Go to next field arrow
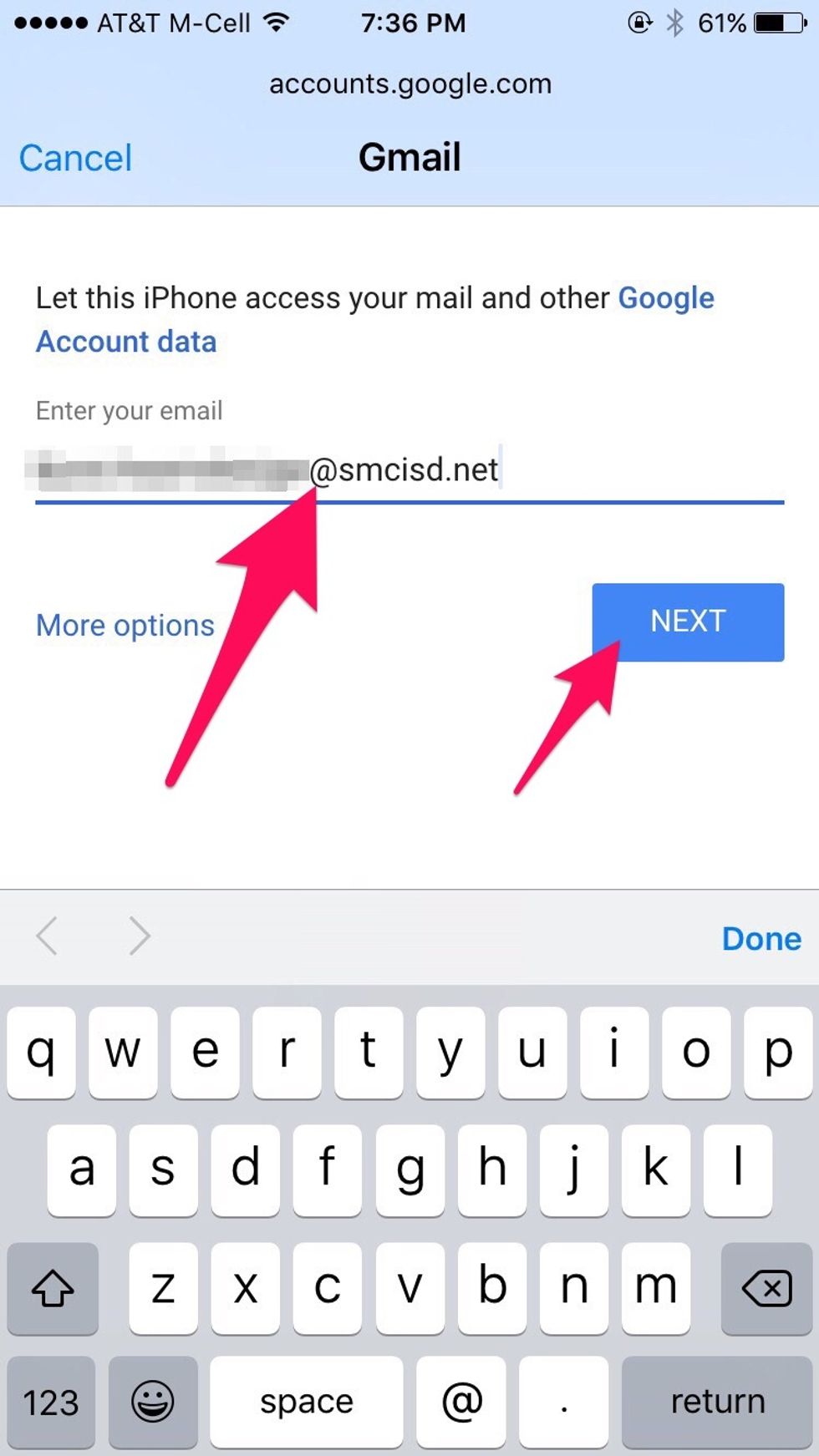The width and height of the screenshot is (819, 1456). [x=139, y=936]
